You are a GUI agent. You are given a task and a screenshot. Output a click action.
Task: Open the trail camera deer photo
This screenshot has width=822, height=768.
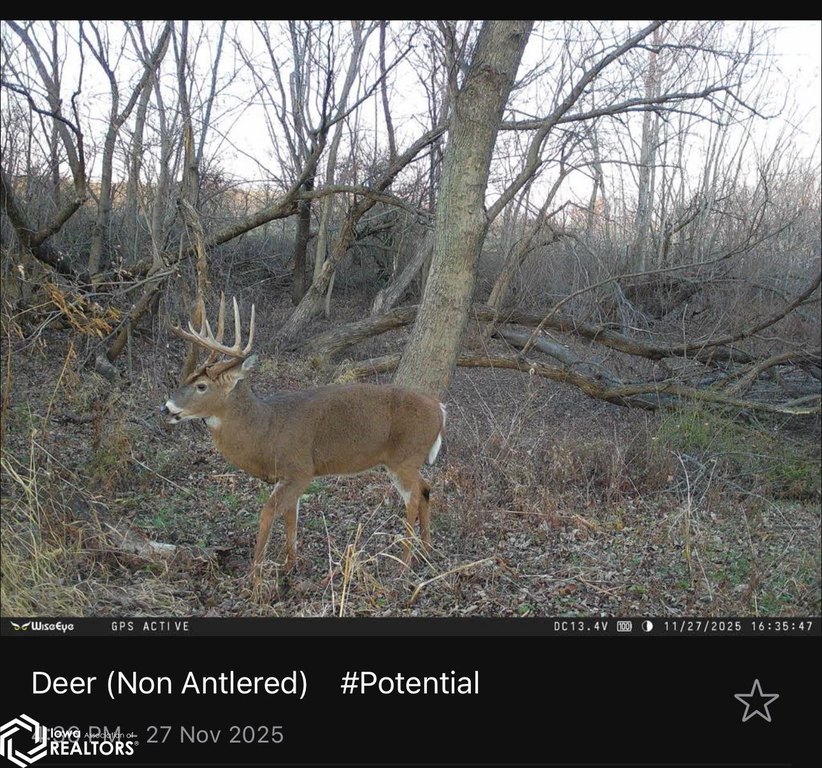pos(410,320)
